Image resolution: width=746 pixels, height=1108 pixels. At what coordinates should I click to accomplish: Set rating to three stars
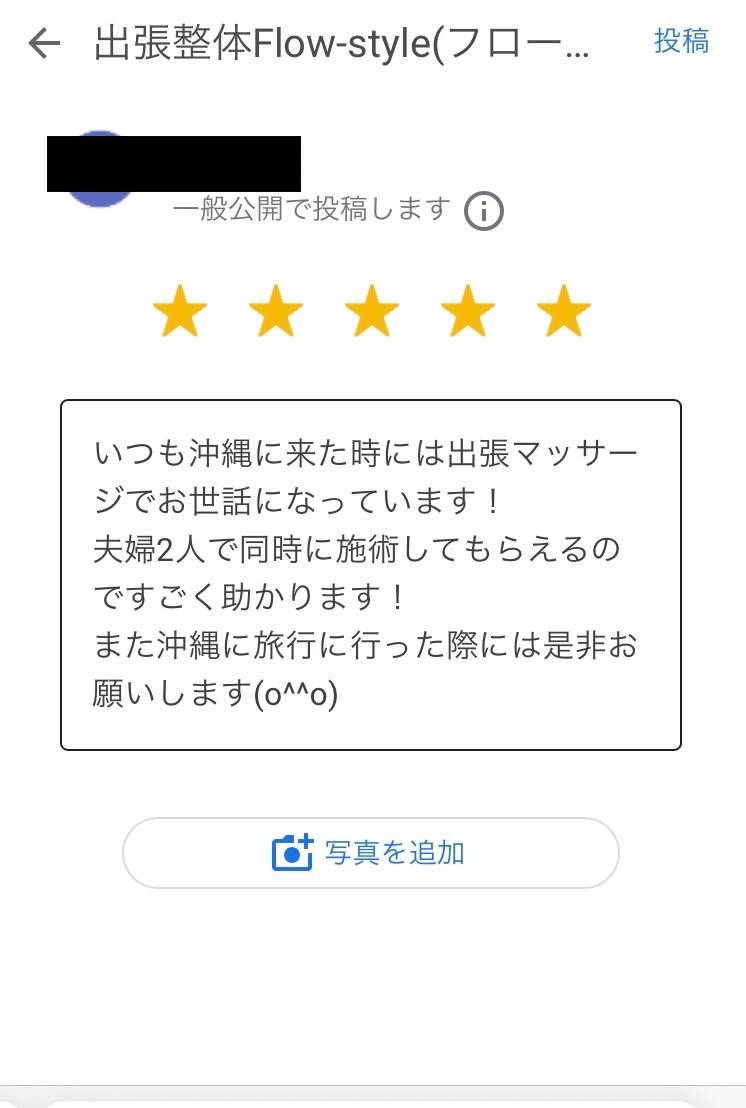371,311
